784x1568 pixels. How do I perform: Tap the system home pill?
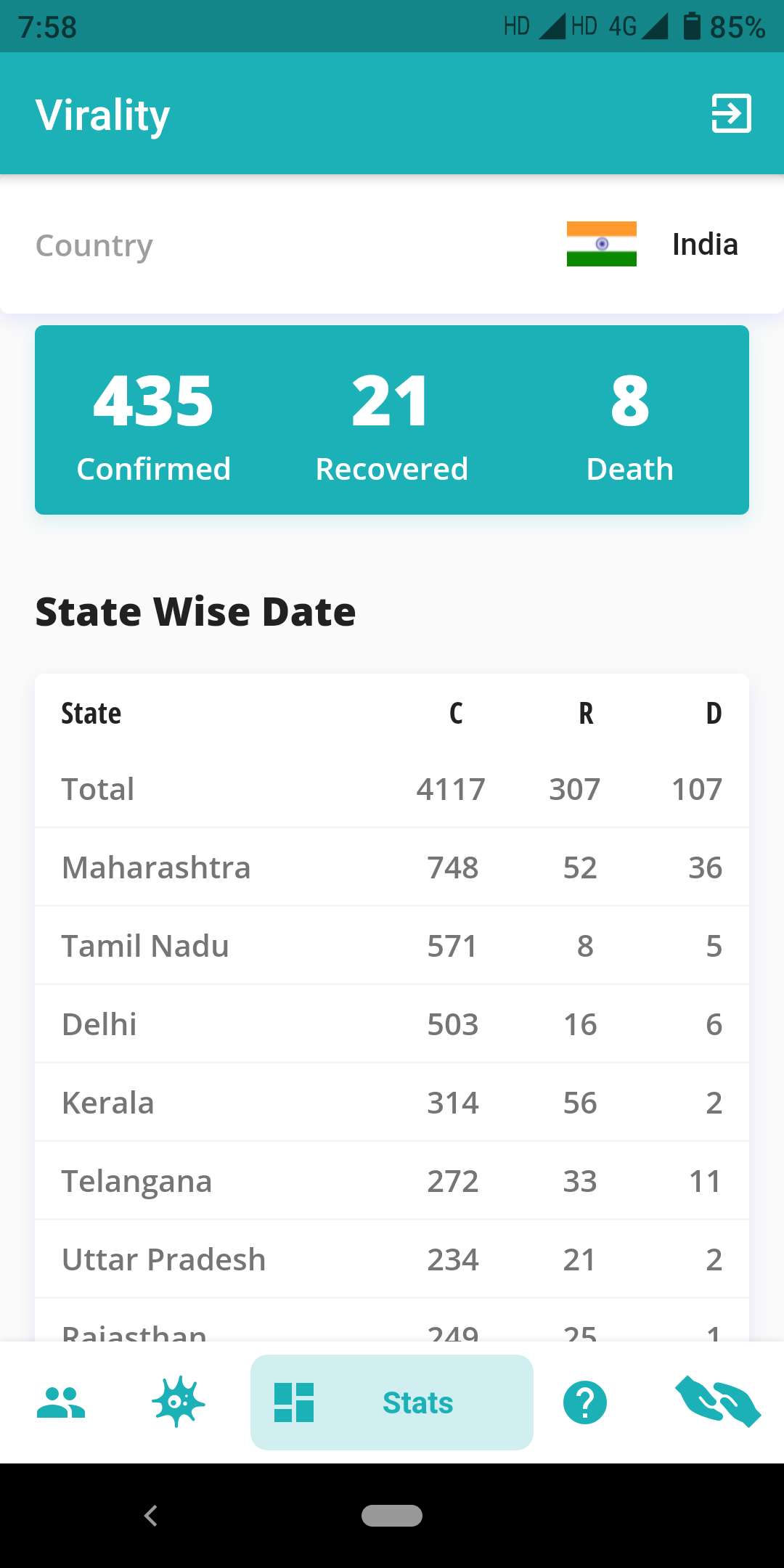[x=392, y=1516]
